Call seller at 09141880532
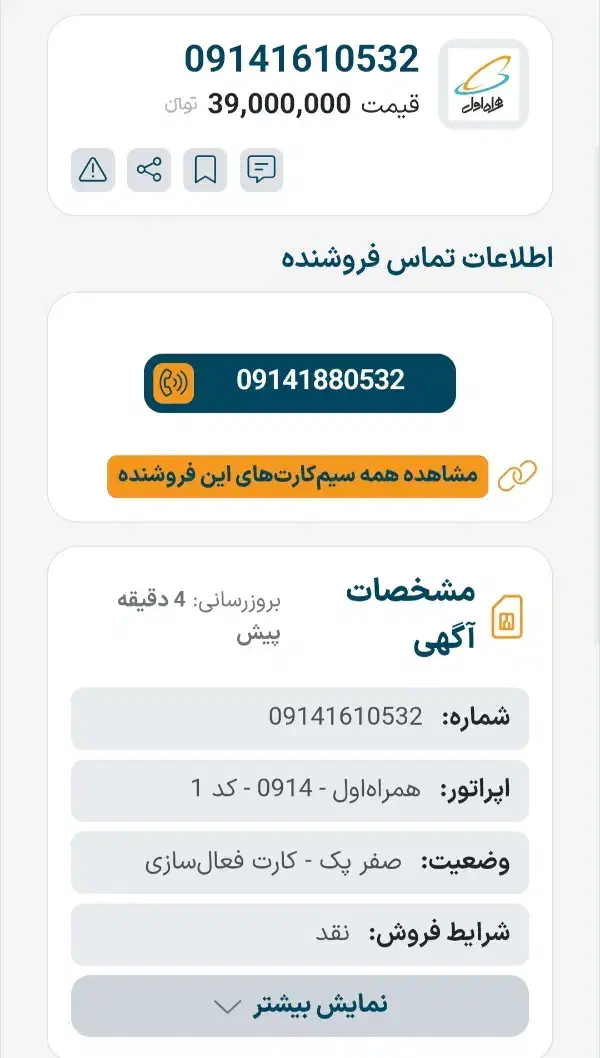 click(300, 382)
